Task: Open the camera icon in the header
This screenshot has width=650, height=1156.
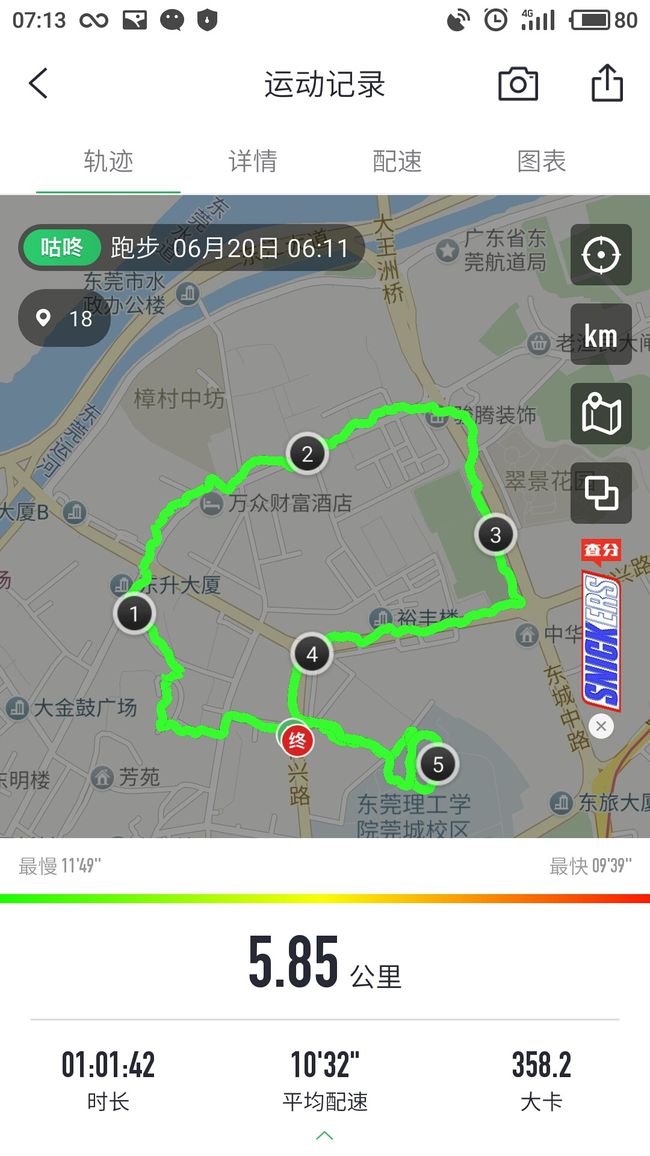Action: point(518,83)
